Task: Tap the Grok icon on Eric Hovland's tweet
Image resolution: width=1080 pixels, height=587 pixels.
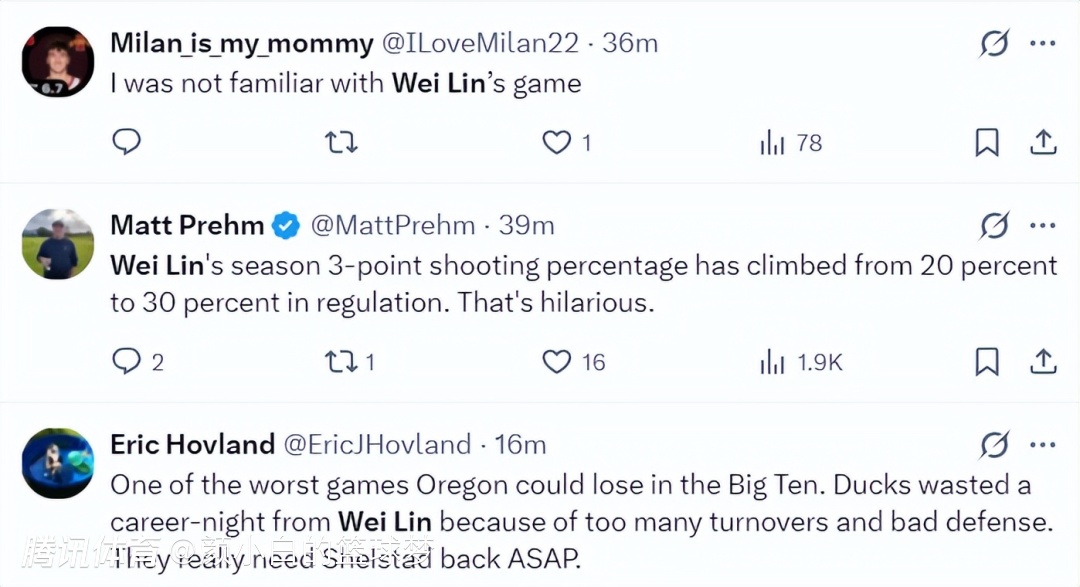Action: [994, 444]
